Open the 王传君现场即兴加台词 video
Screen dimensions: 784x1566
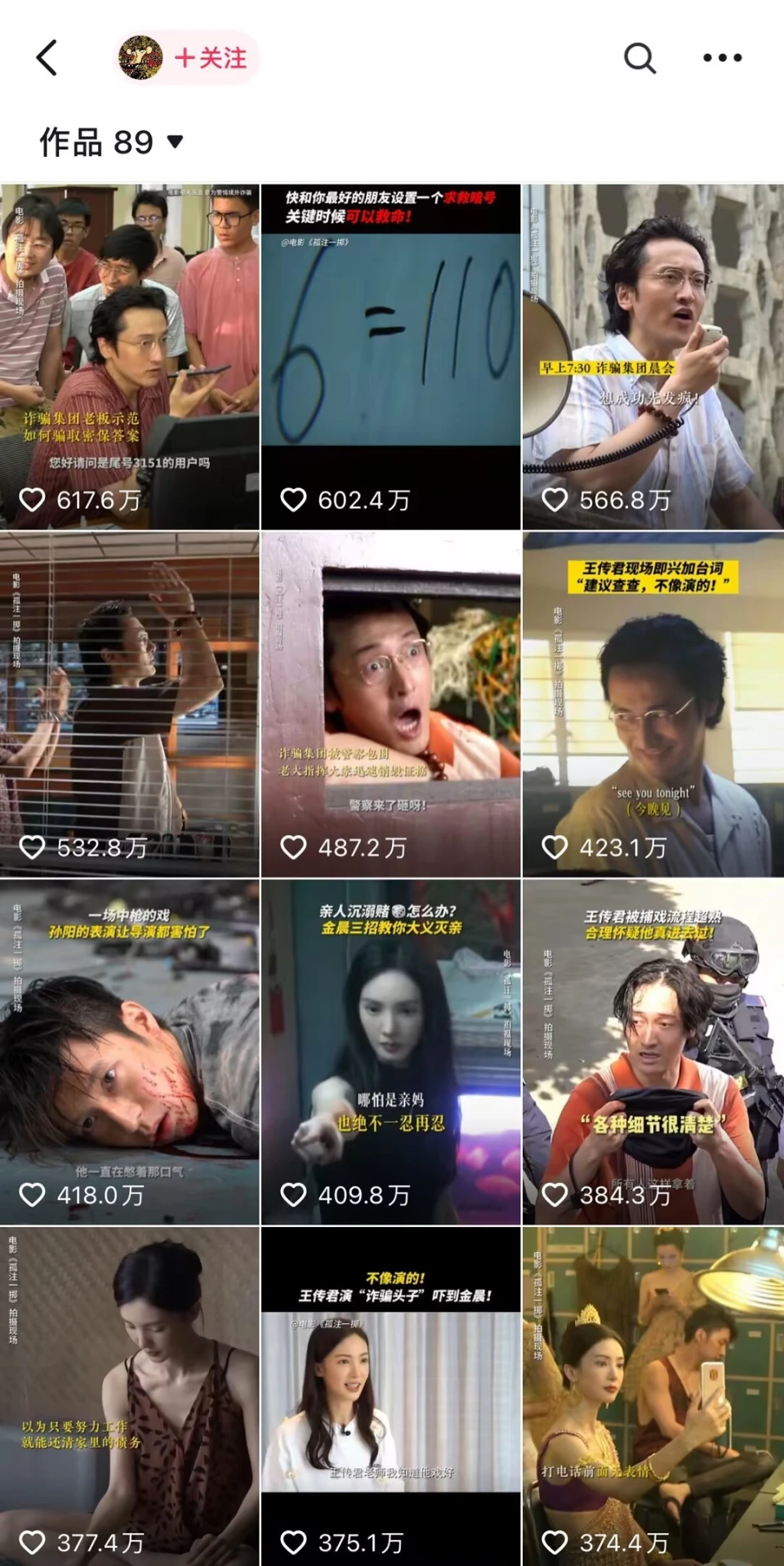click(x=653, y=703)
